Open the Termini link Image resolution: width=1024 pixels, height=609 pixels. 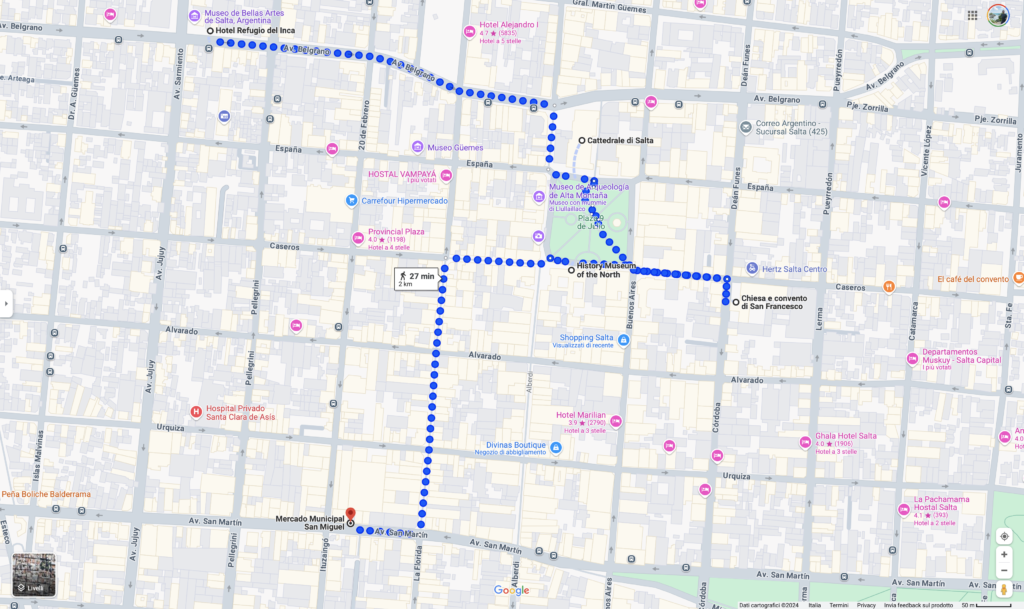pos(838,605)
